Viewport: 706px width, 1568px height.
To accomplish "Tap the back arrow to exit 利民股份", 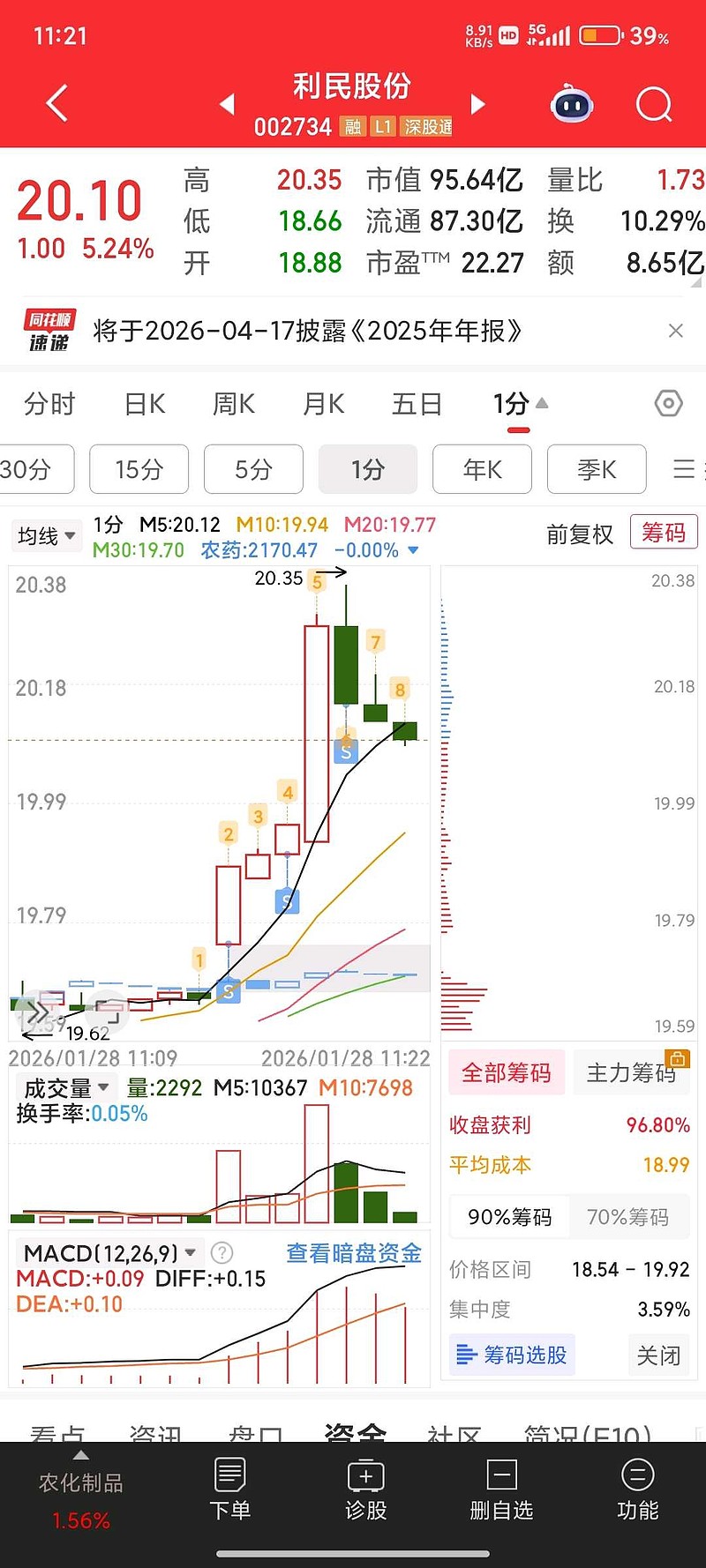I will pos(55,101).
